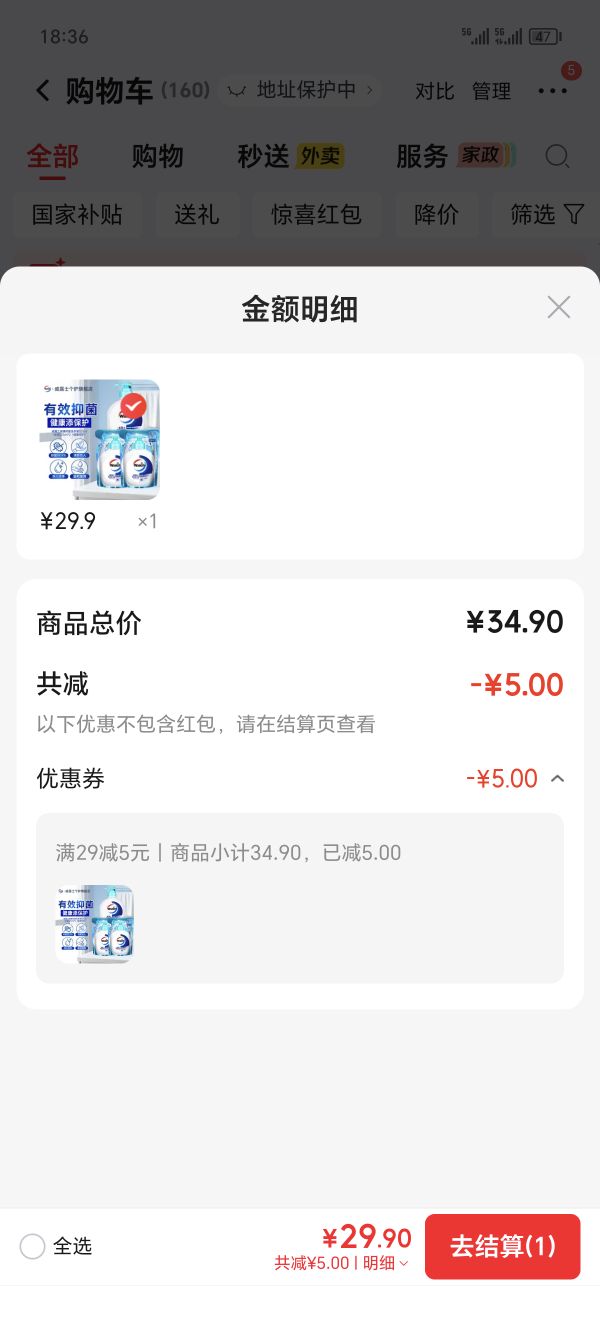600x1332 pixels.
Task: Open the ¥29.9 product thumbnail
Action: (100, 440)
